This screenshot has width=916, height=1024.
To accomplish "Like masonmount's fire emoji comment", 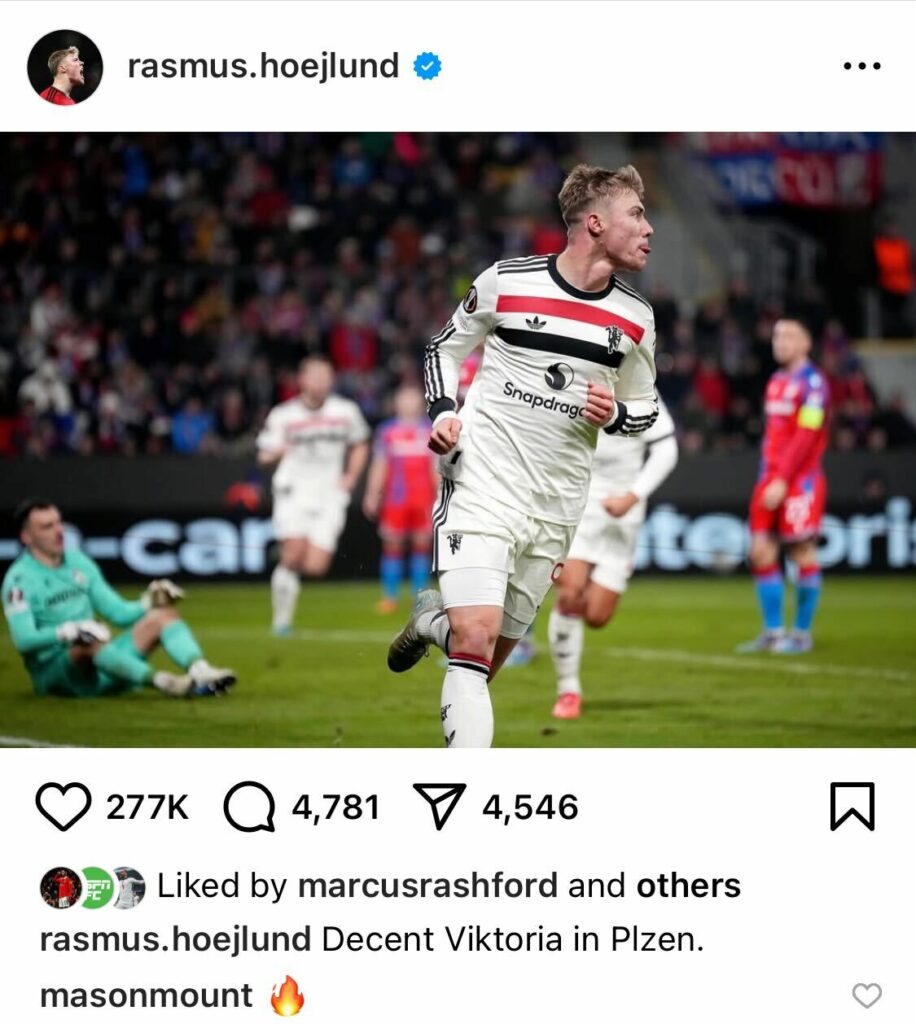I will [866, 995].
